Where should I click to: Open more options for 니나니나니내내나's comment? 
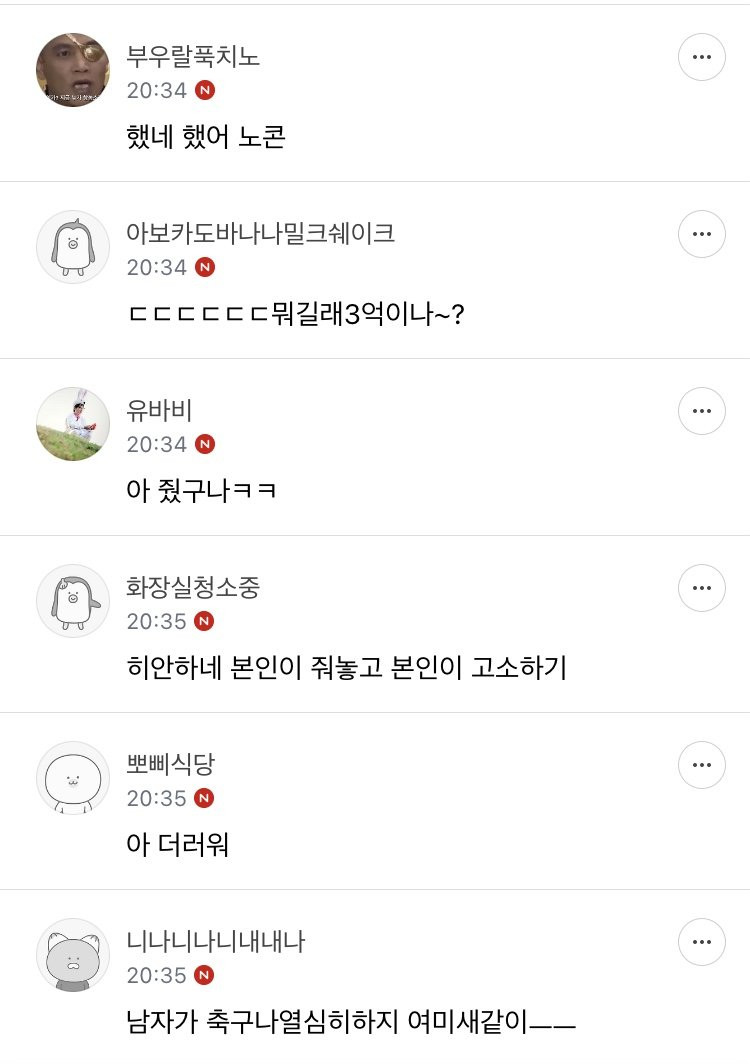702,942
